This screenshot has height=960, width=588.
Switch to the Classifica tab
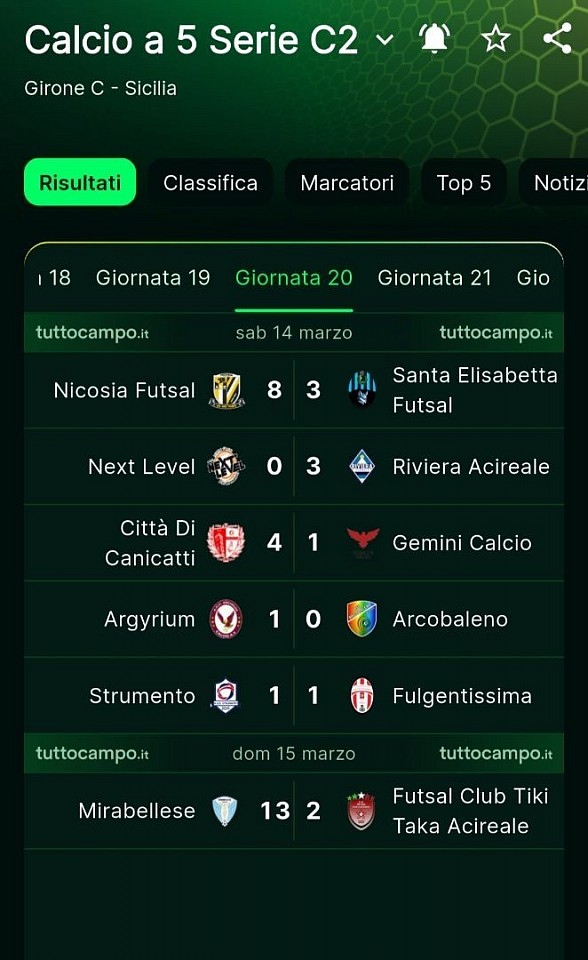210,182
